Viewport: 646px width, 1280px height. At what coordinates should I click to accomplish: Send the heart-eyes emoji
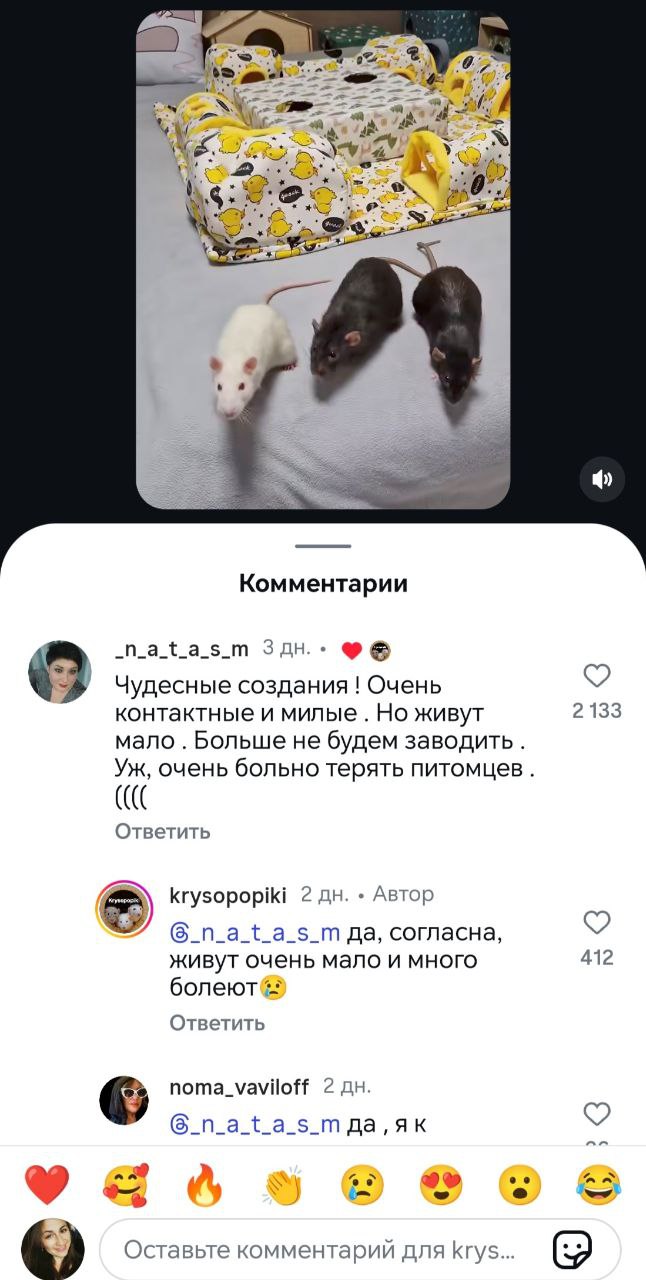441,1186
